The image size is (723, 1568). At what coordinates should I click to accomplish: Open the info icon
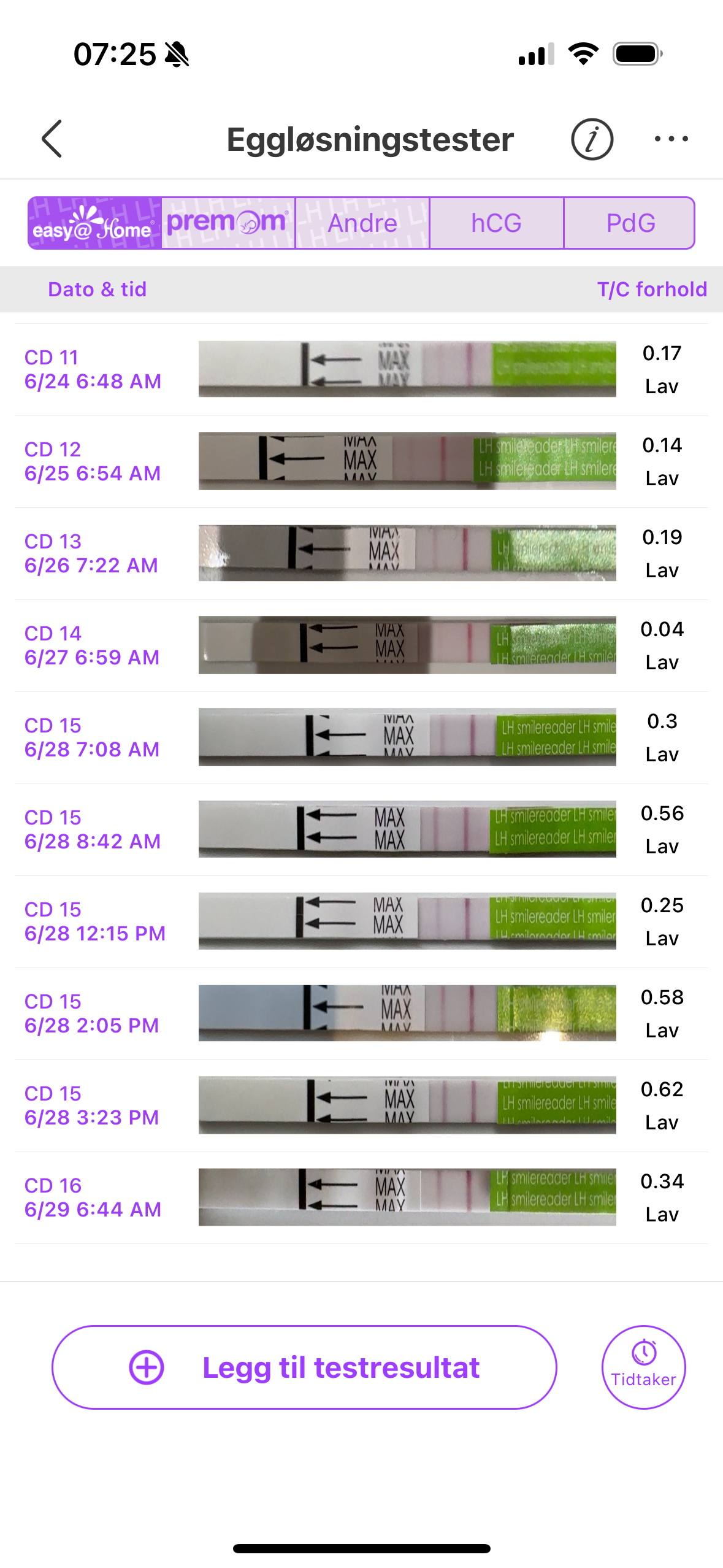point(592,139)
